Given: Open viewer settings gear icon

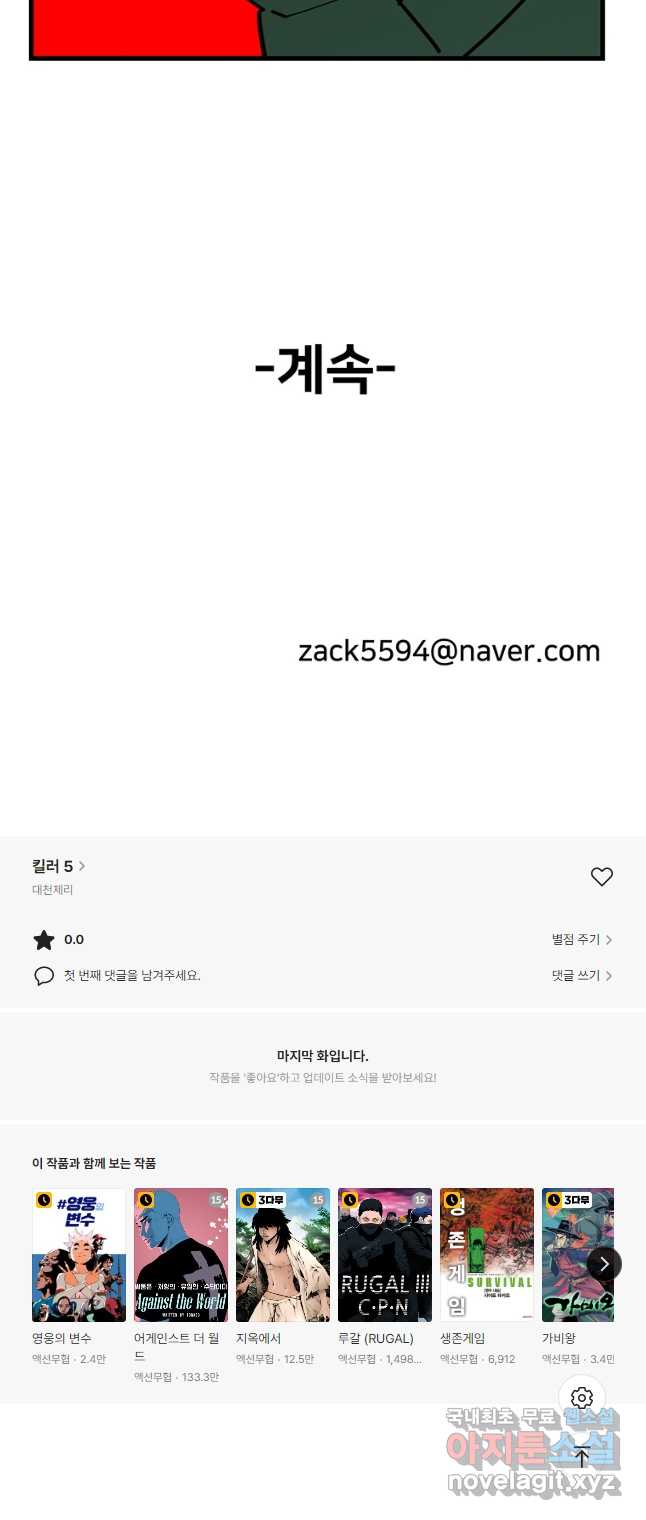Looking at the screenshot, I should (x=582, y=1398).
